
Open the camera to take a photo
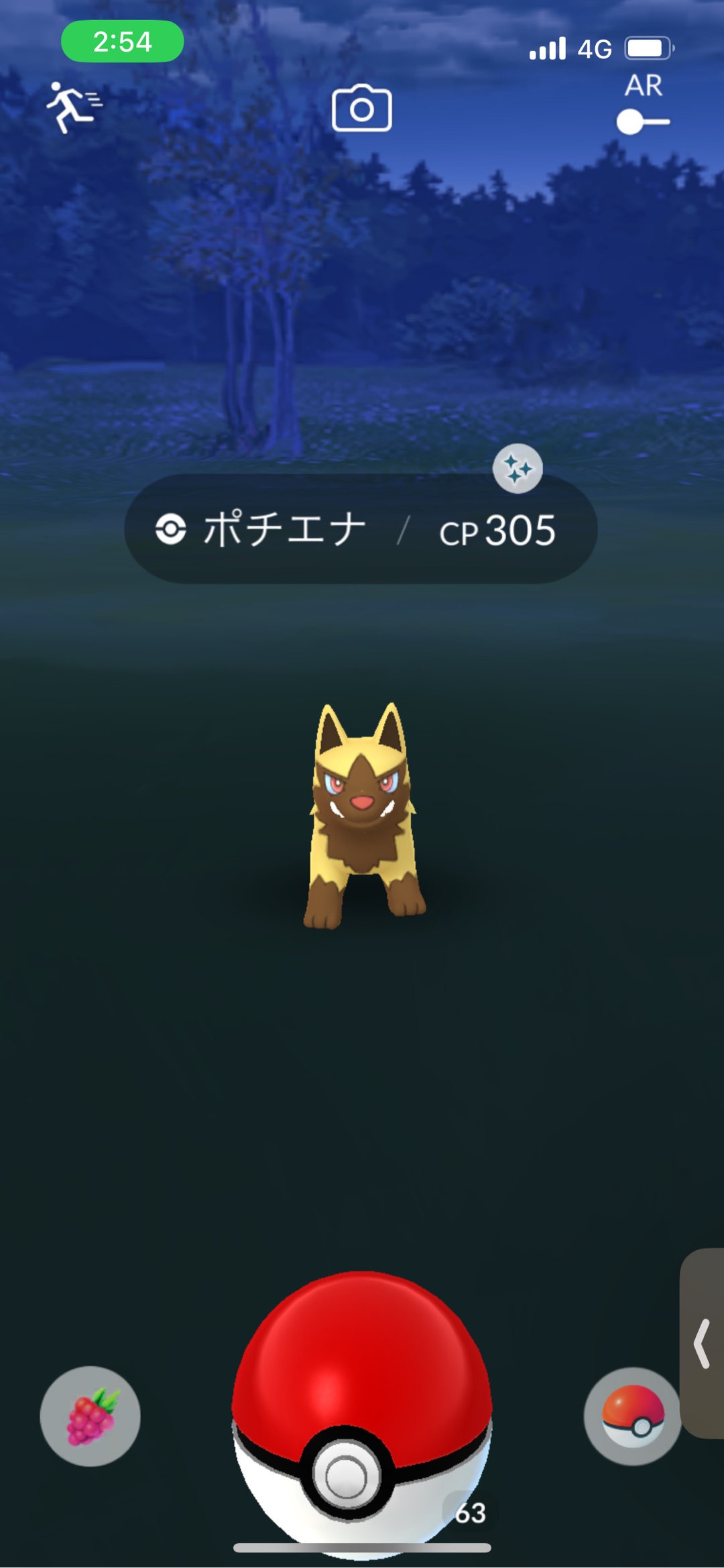click(x=361, y=109)
